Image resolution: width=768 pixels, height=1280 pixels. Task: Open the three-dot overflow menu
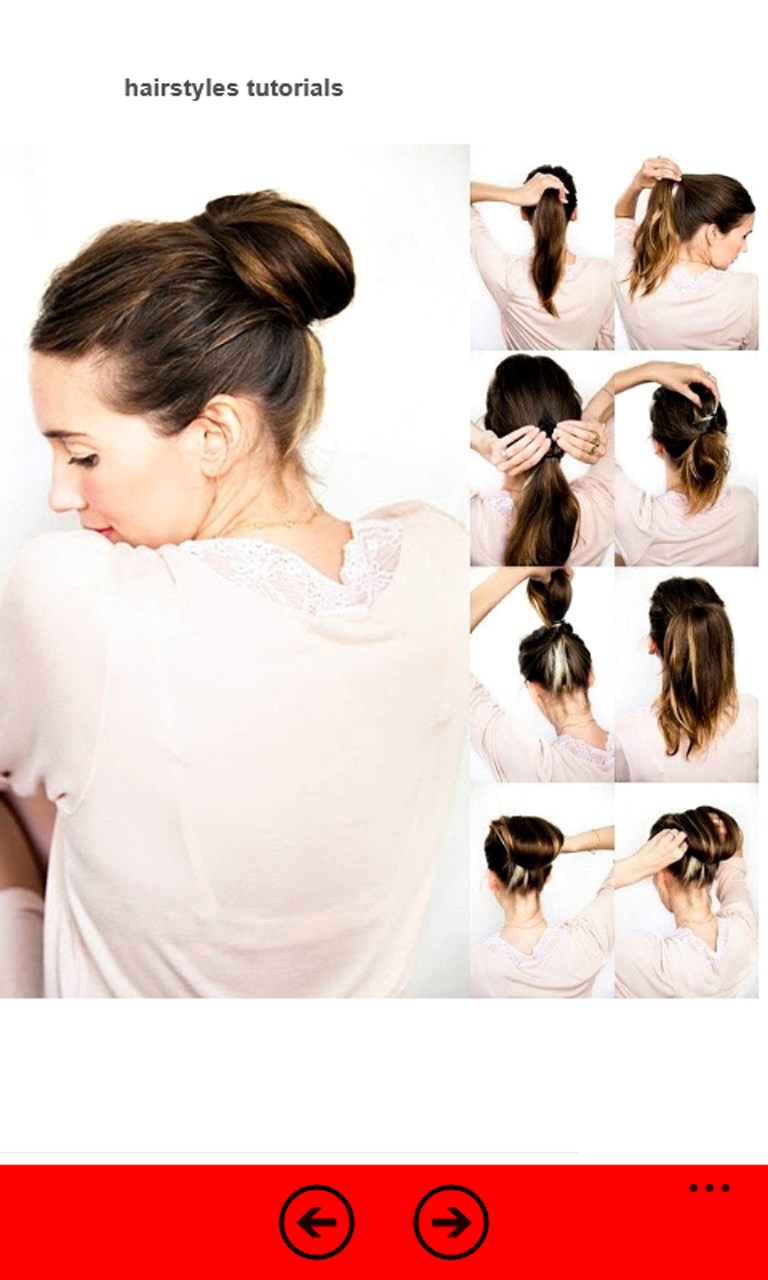tap(709, 1188)
